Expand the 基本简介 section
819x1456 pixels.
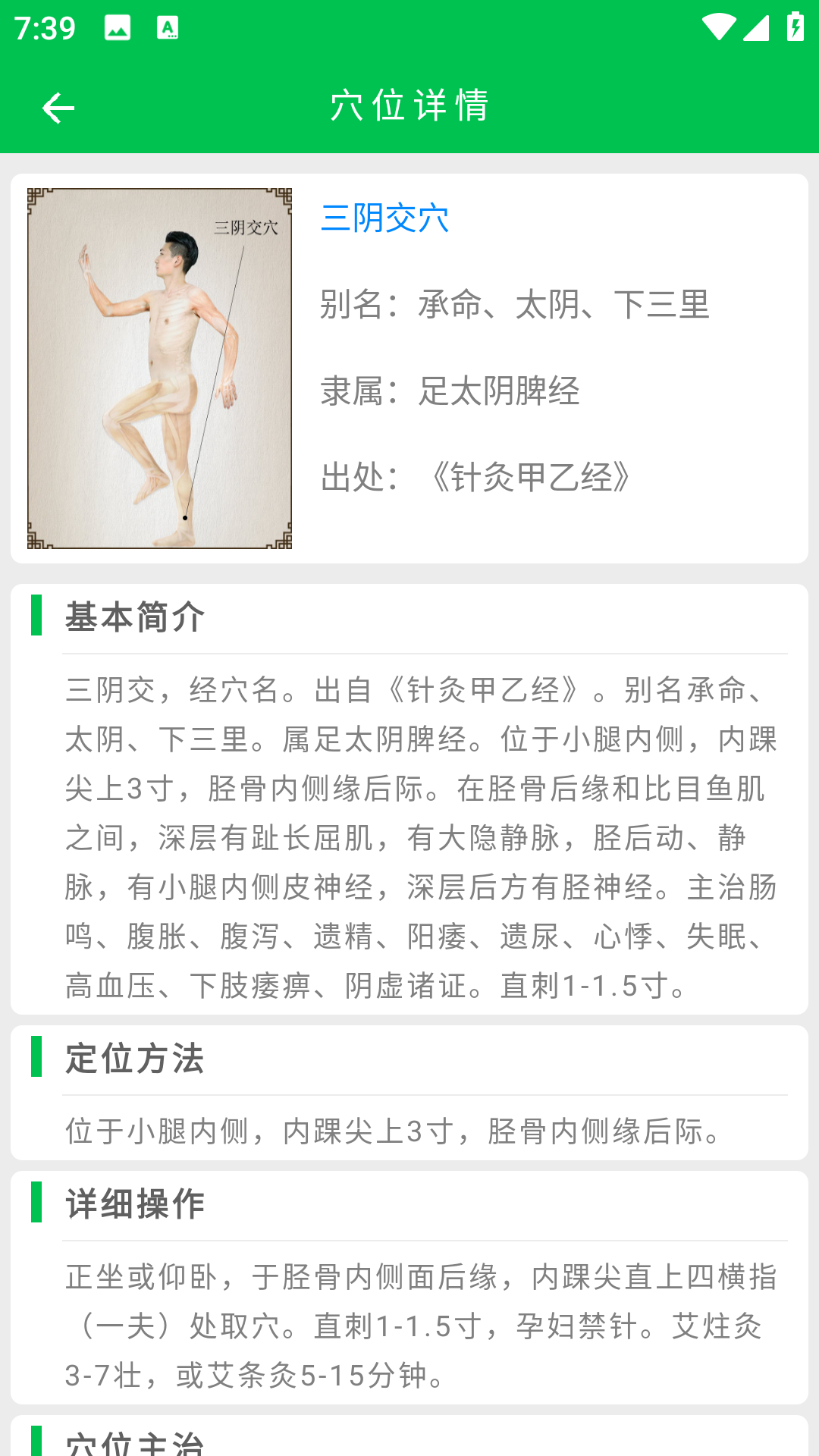click(x=134, y=620)
